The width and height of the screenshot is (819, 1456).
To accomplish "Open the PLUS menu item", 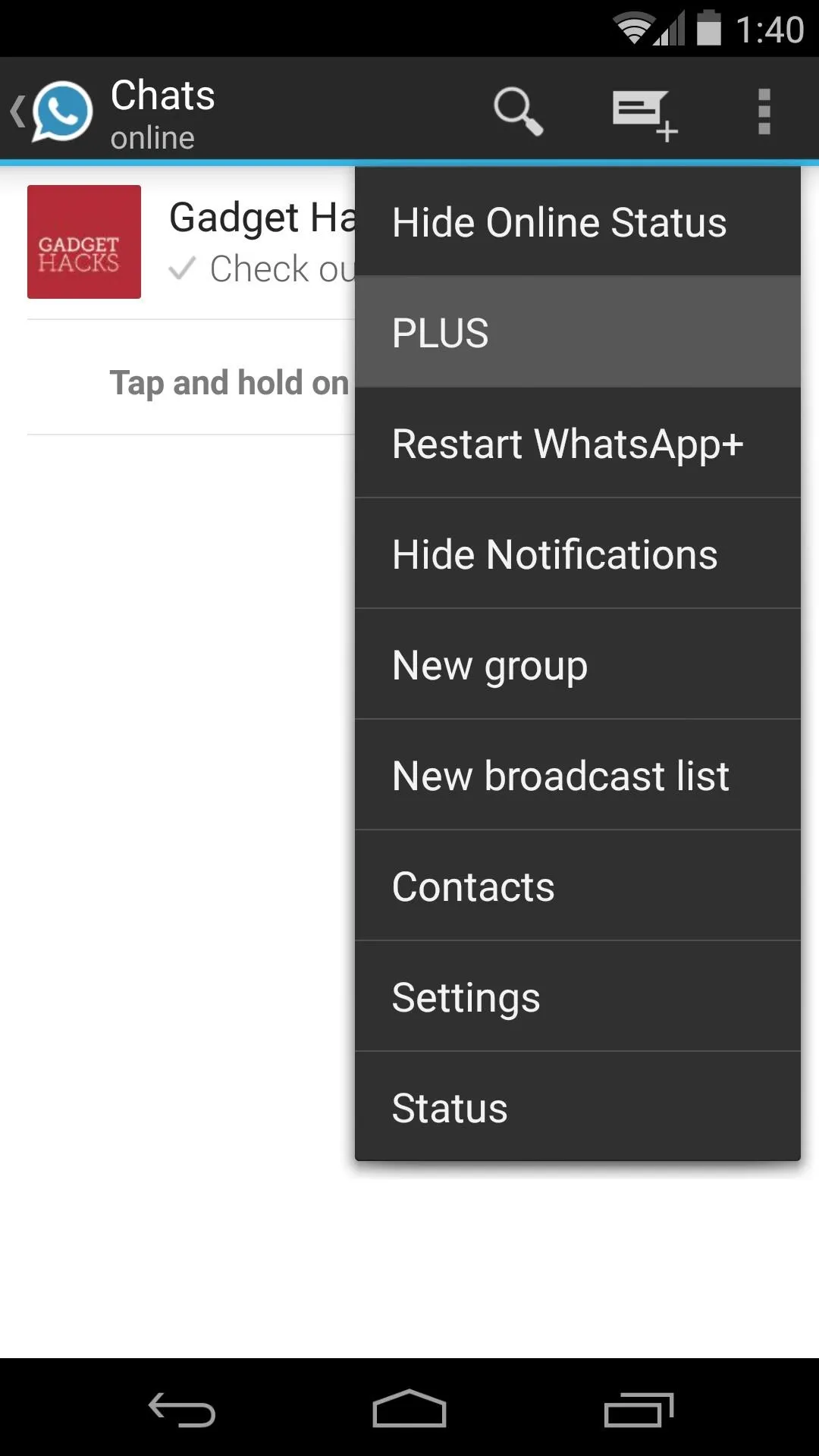I will pos(577,332).
